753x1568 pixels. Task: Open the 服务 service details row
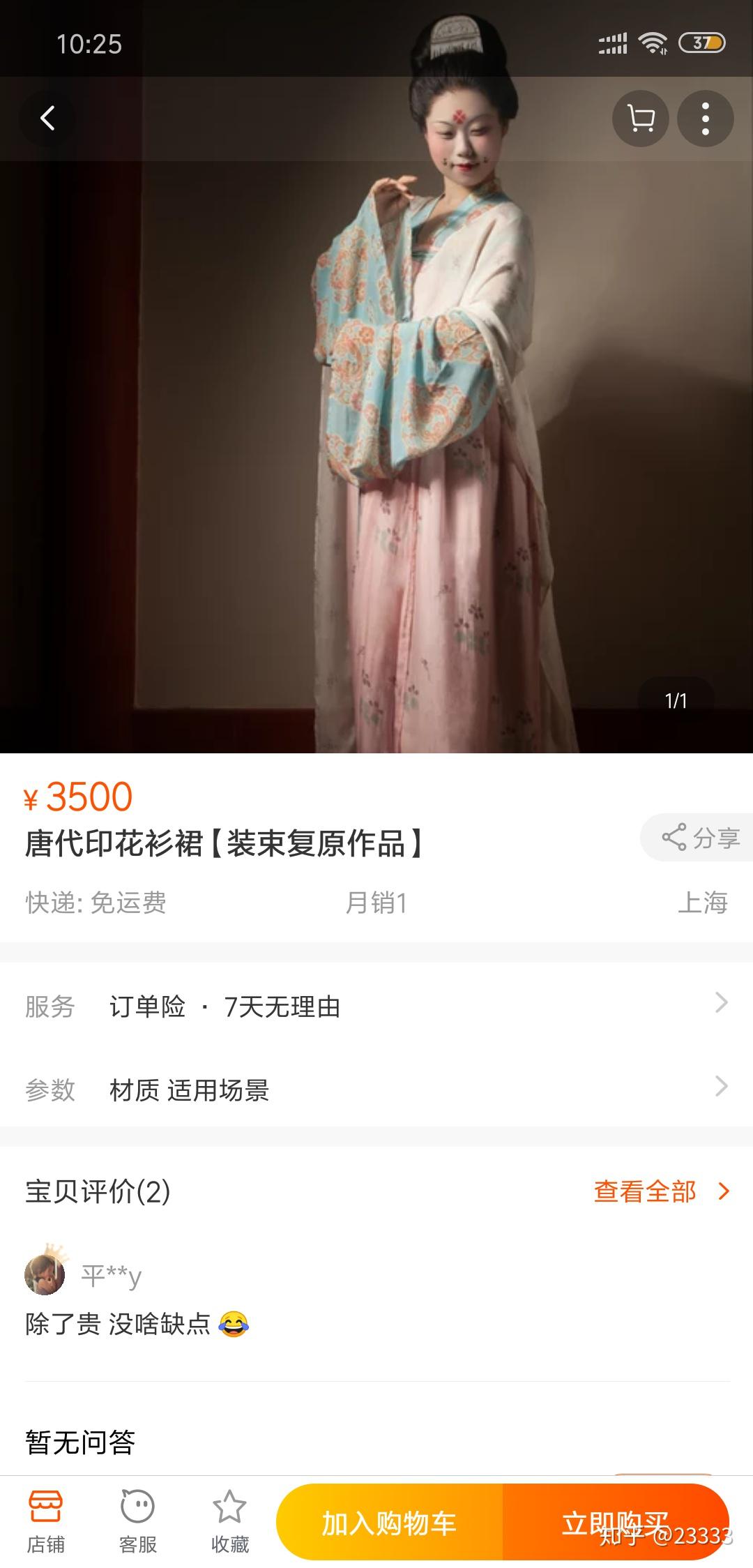coord(376,1006)
